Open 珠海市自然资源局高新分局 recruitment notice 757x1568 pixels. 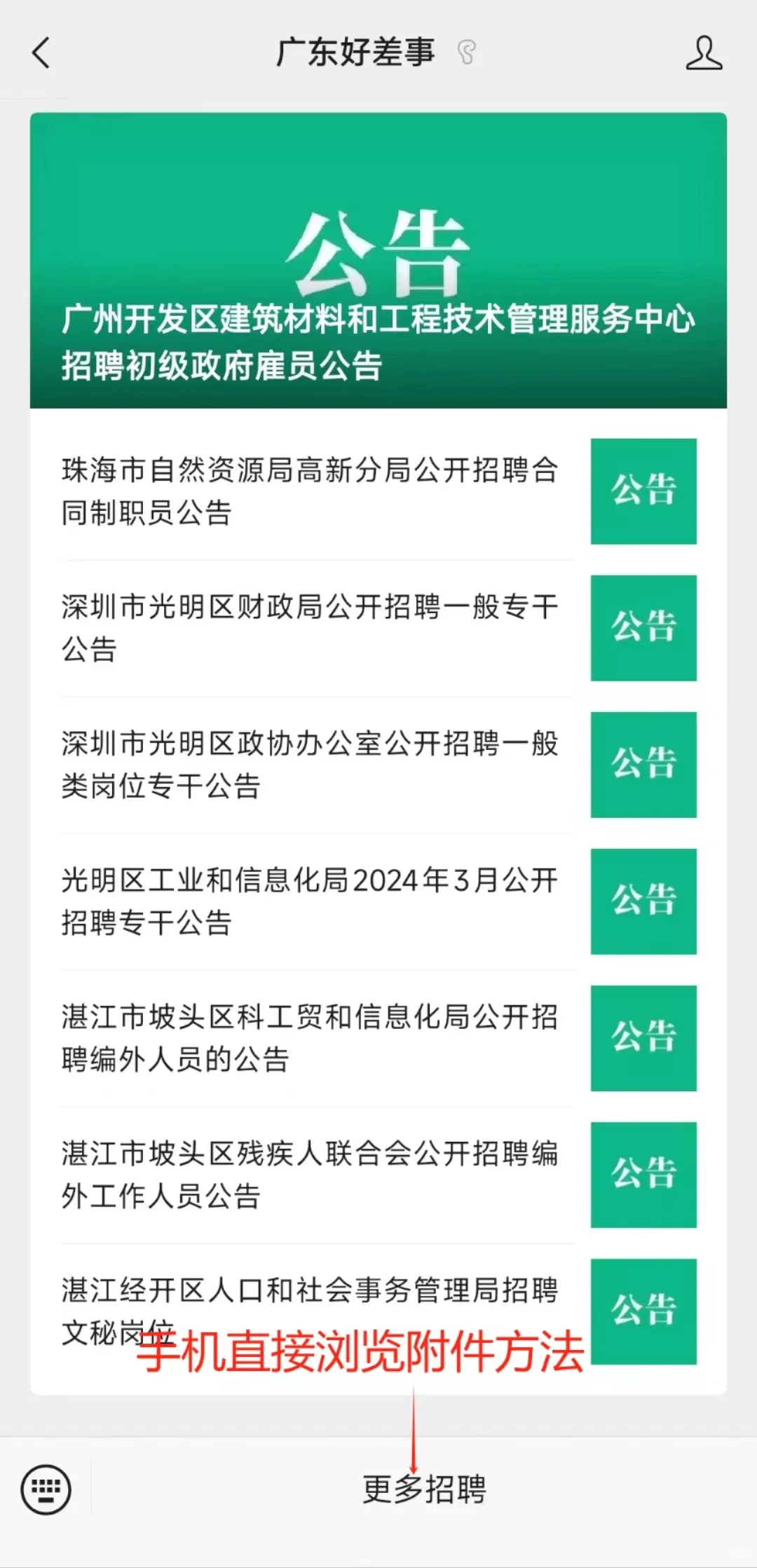[378, 491]
